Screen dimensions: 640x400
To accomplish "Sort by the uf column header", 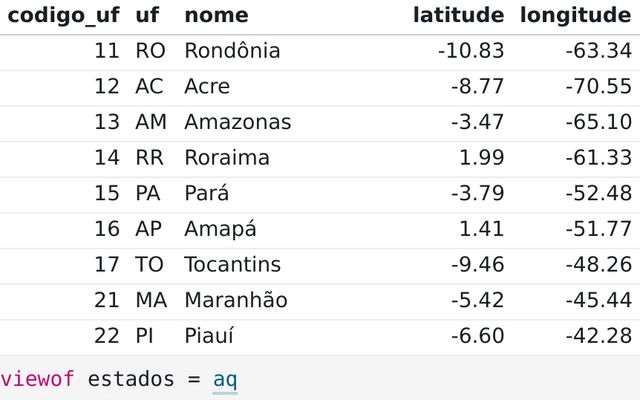I will point(148,16).
